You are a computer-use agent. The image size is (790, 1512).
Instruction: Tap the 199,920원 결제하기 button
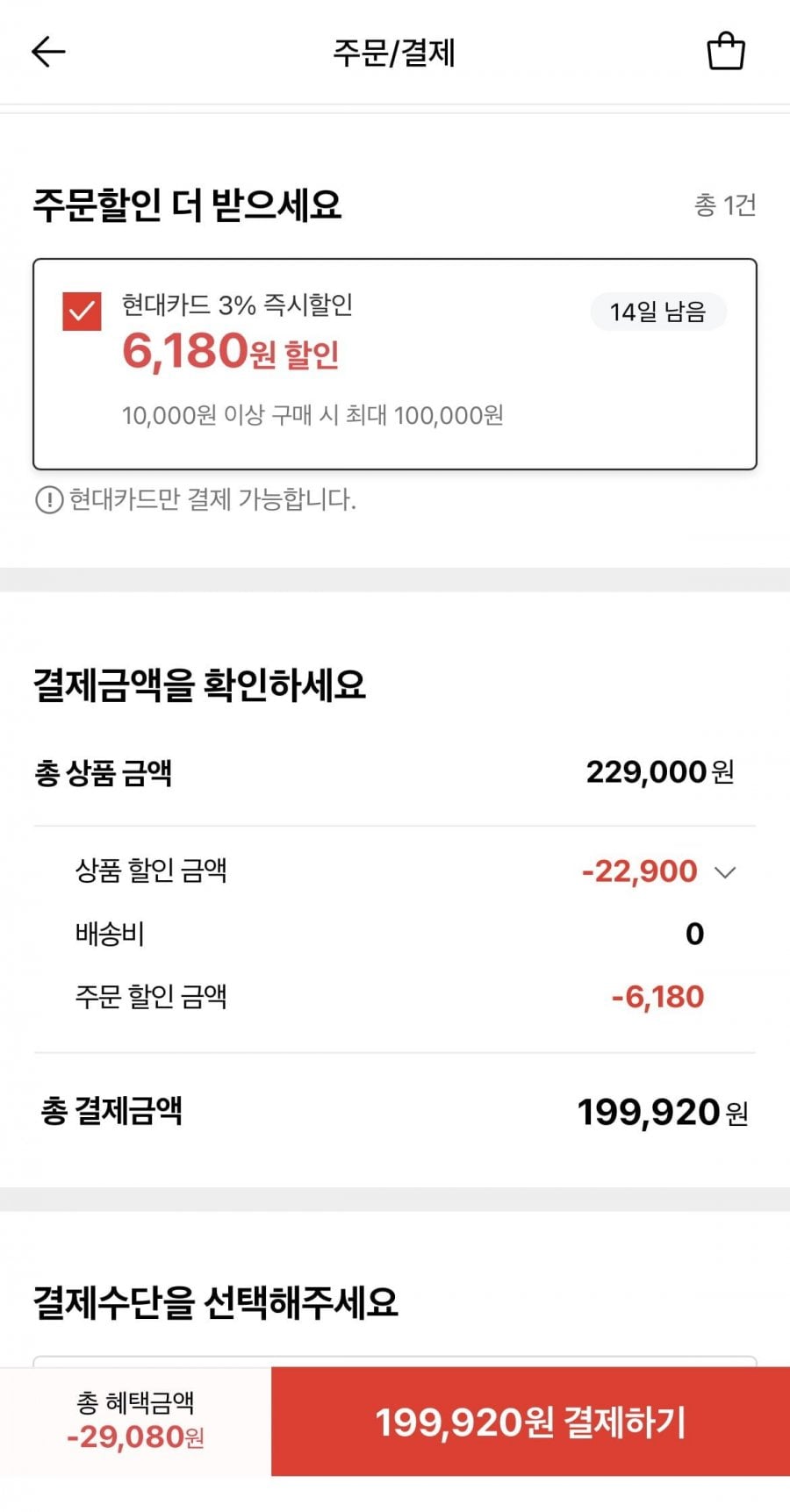(530, 1422)
